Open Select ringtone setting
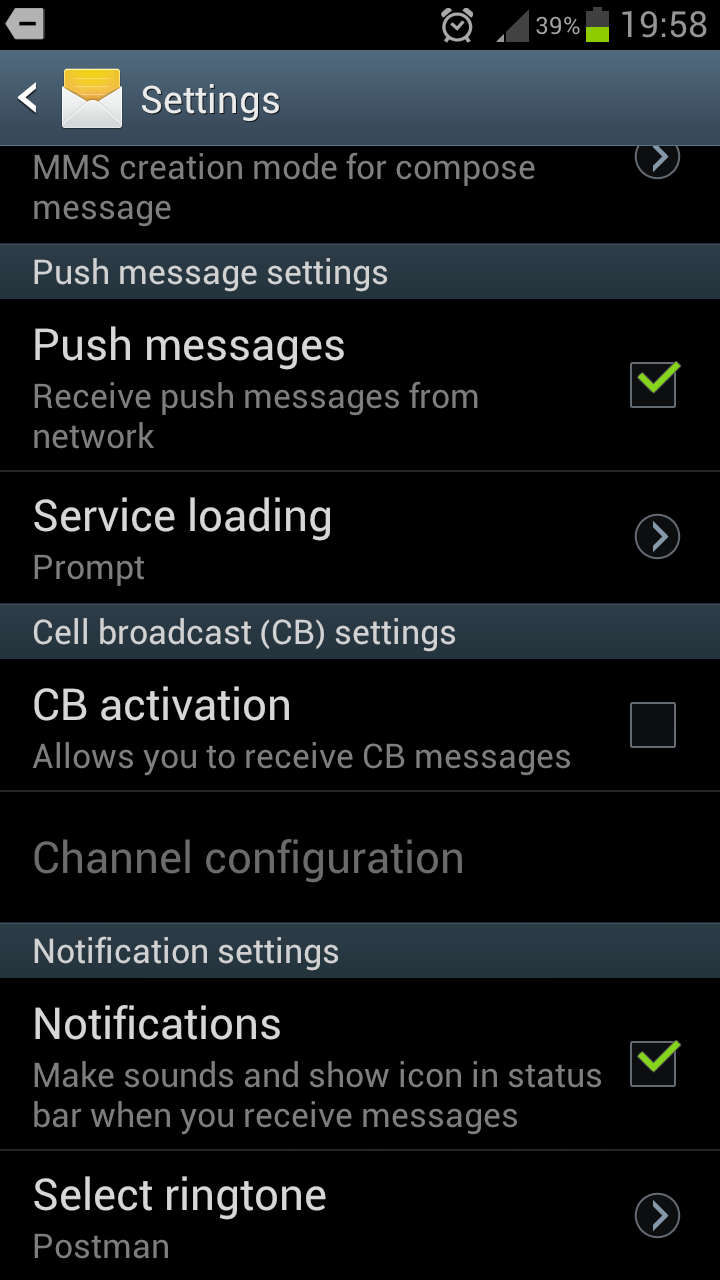 coord(360,1216)
